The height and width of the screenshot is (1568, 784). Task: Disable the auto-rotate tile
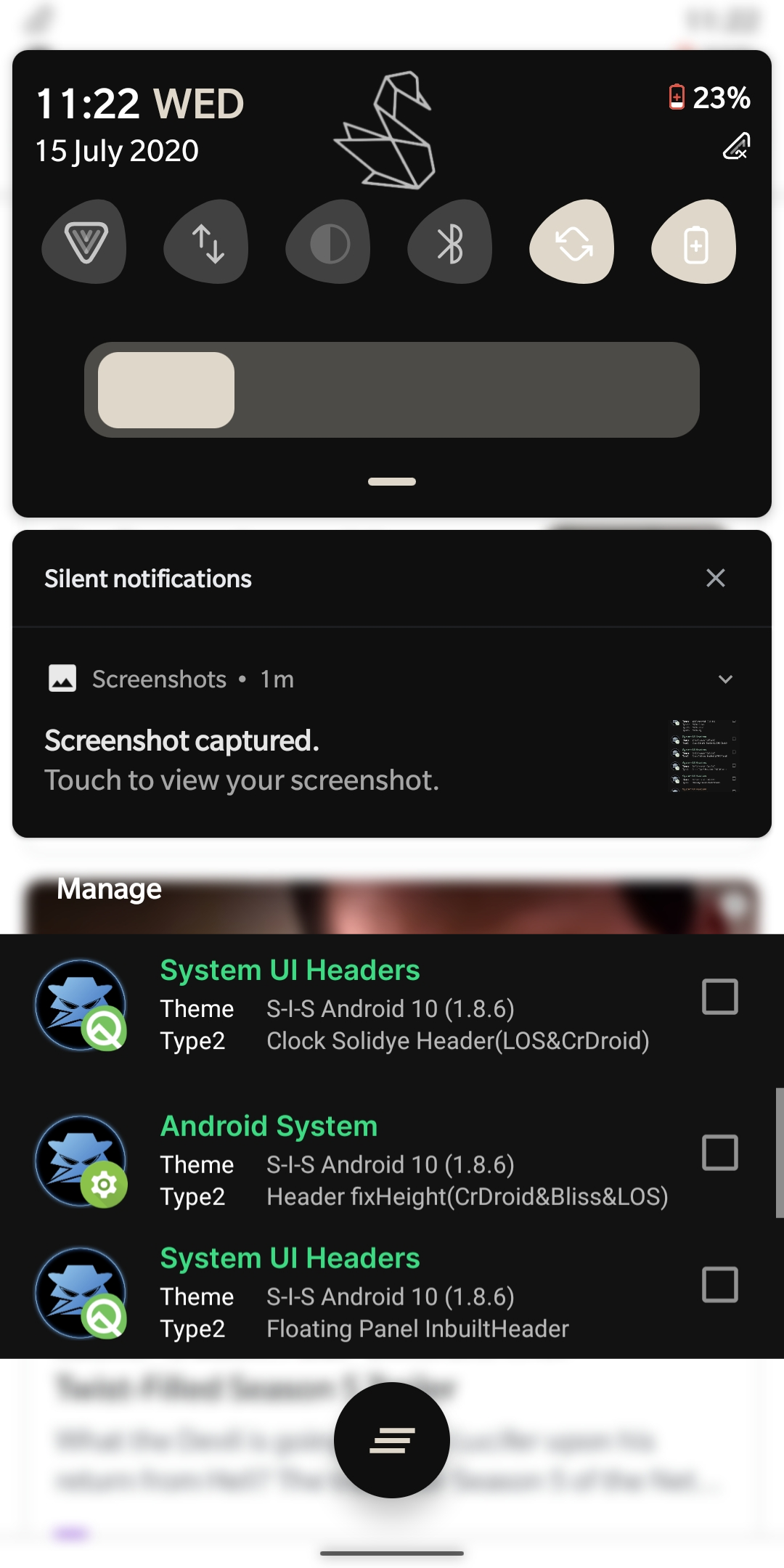[573, 243]
